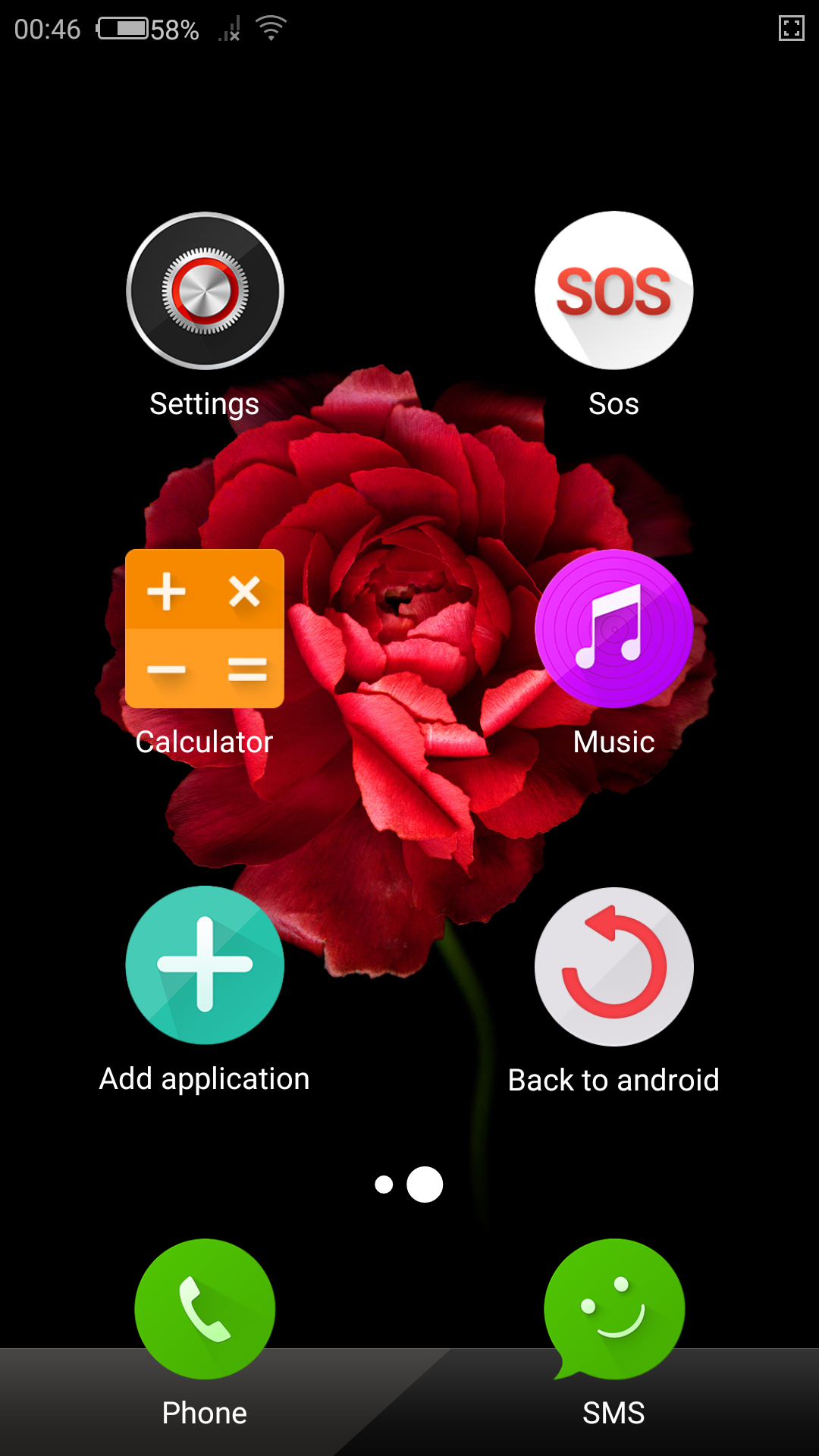
Task: Open the Settings app
Action: click(205, 291)
